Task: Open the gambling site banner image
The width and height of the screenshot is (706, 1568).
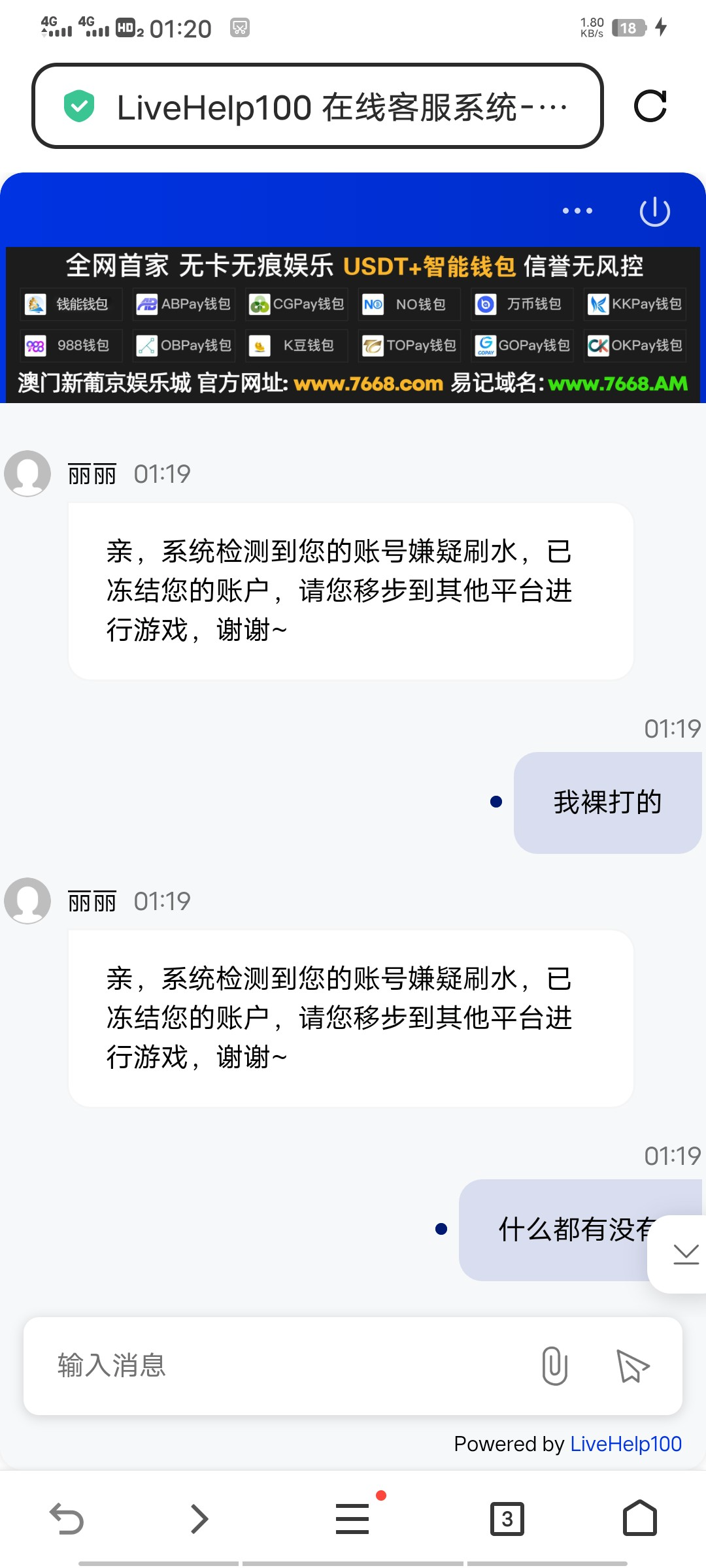Action: [x=353, y=325]
